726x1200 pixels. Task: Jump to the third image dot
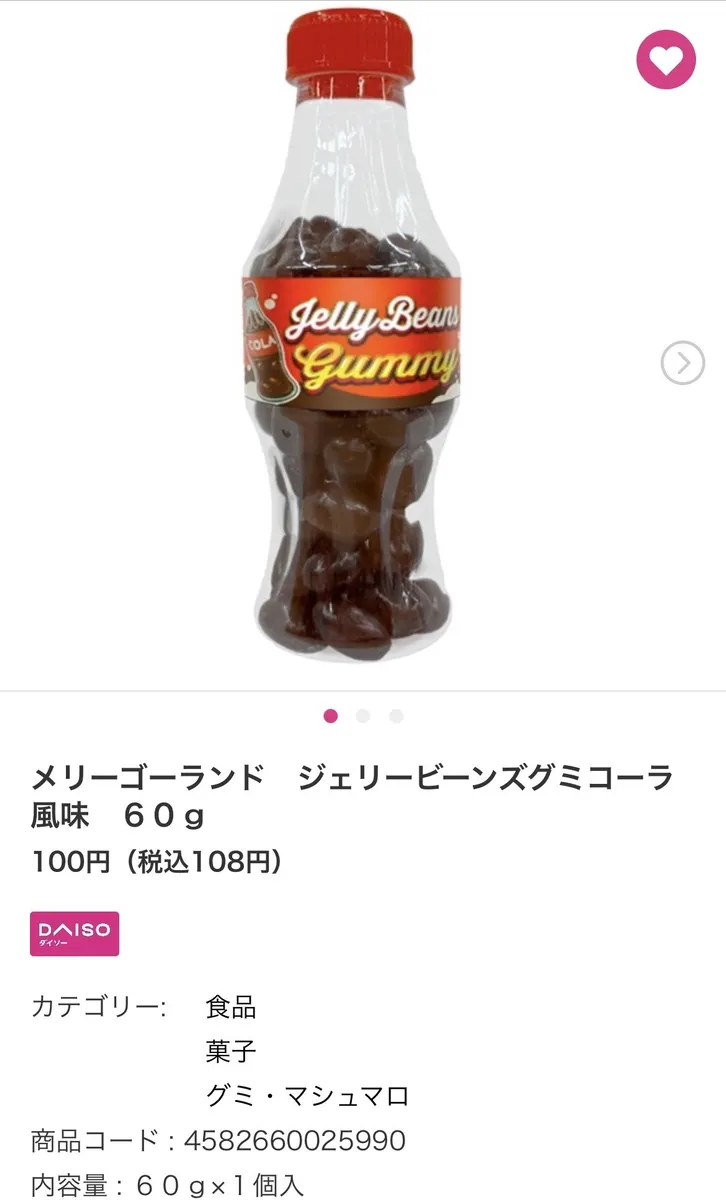pos(396,716)
